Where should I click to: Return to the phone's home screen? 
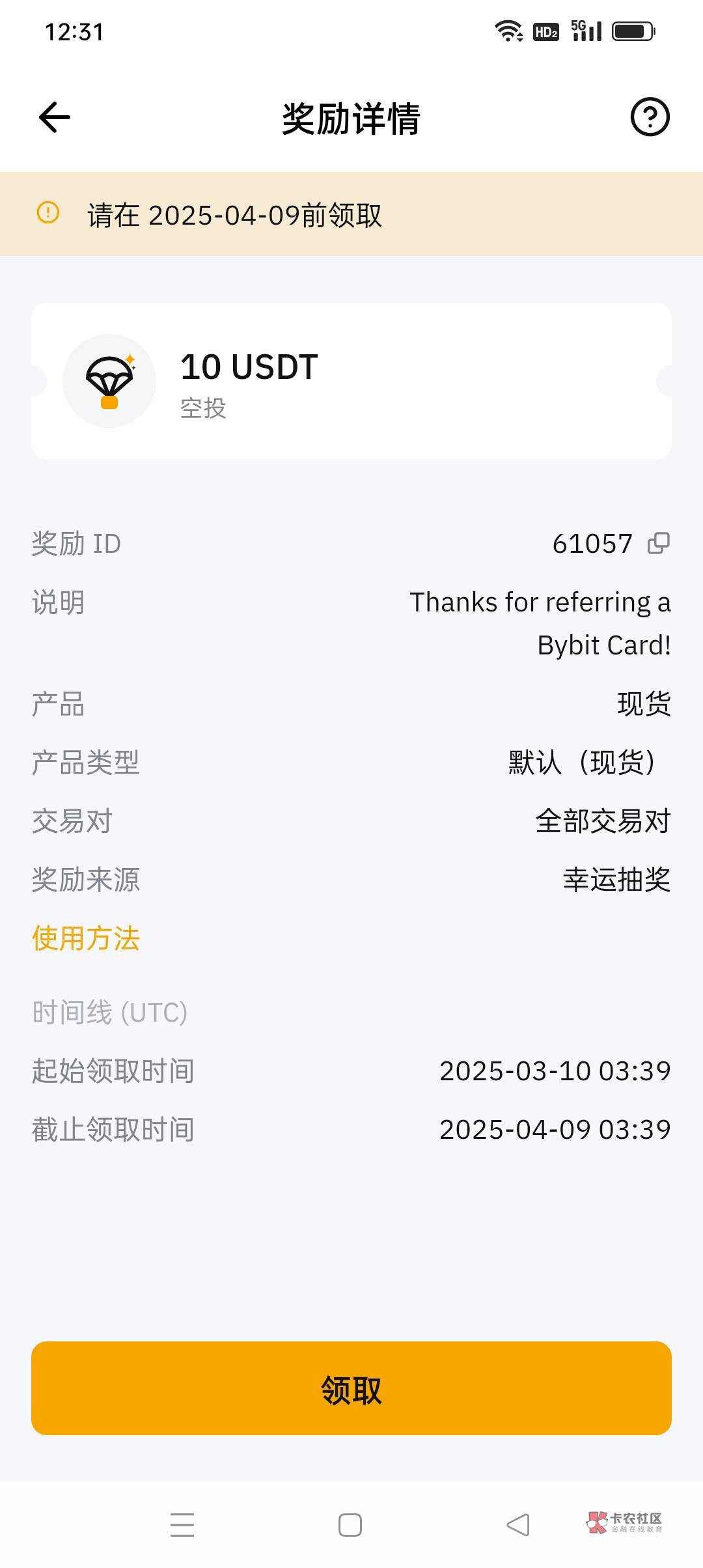(350, 1525)
